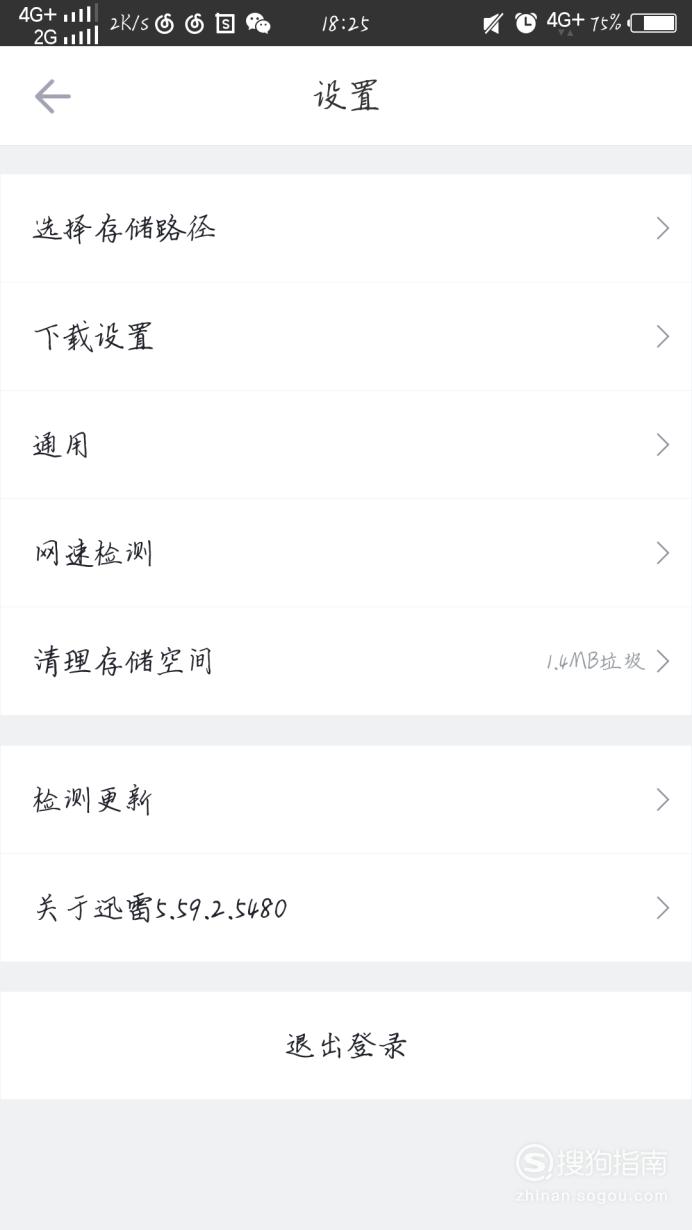Tap 检测更新 to check updates
Image resolution: width=692 pixels, height=1230 pixels.
pyautogui.click(x=346, y=800)
